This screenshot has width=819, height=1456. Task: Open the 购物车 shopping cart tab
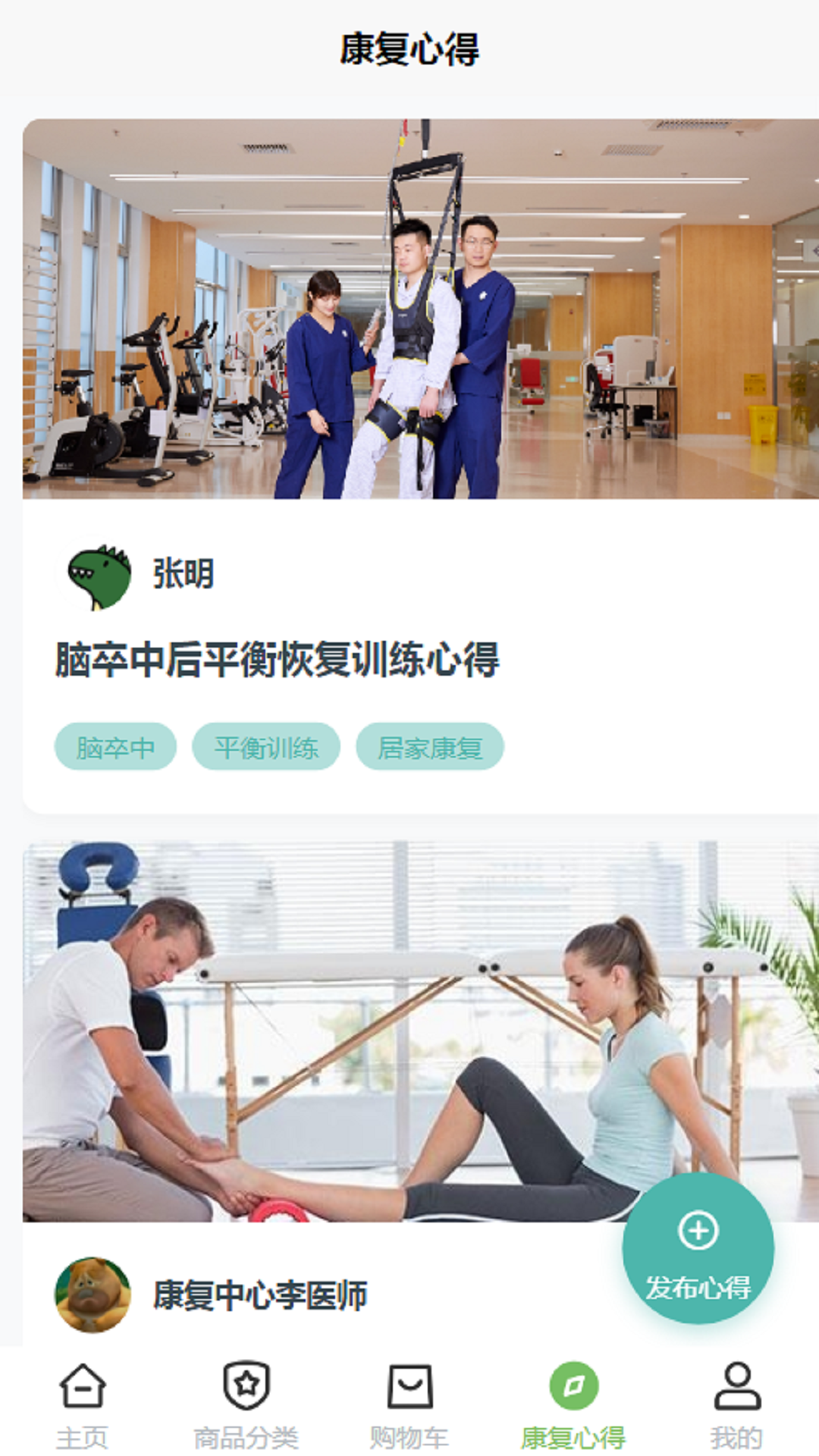409,1404
